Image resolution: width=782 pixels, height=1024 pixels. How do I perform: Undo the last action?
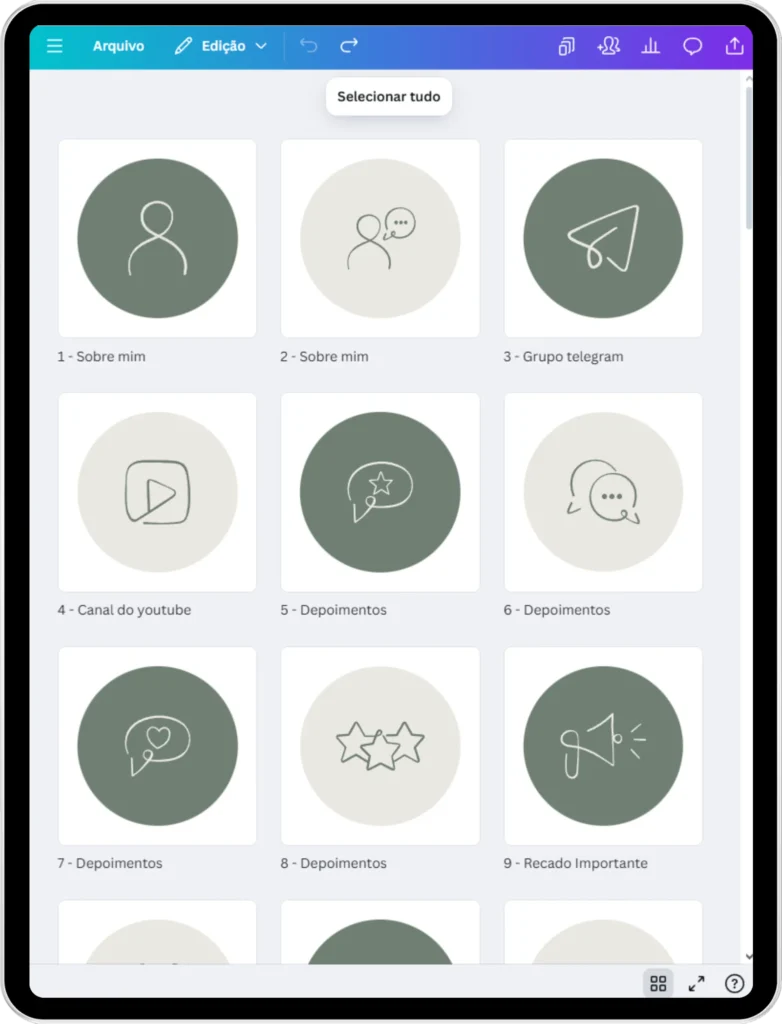tap(309, 46)
